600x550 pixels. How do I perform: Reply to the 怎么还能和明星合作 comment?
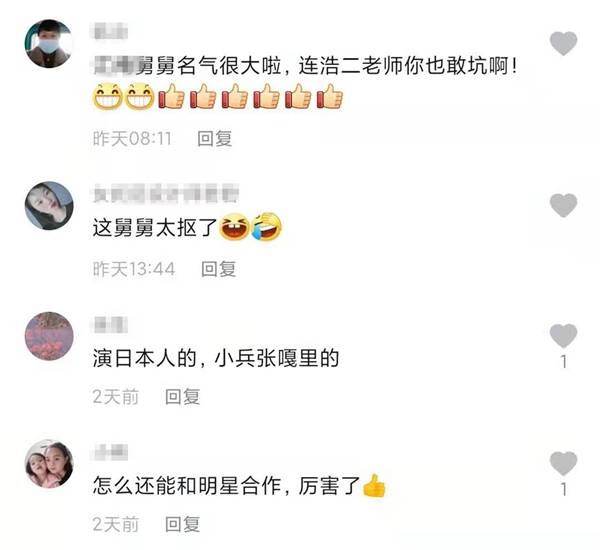(x=183, y=524)
